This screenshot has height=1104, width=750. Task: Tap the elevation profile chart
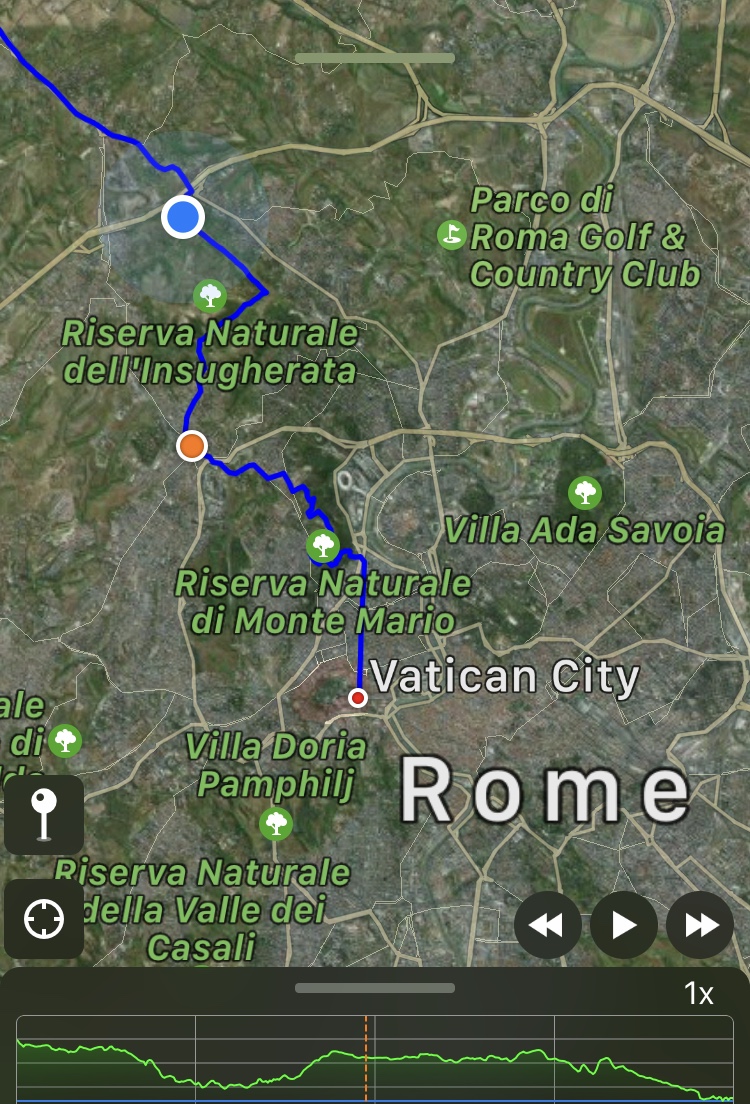pyautogui.click(x=375, y=1058)
